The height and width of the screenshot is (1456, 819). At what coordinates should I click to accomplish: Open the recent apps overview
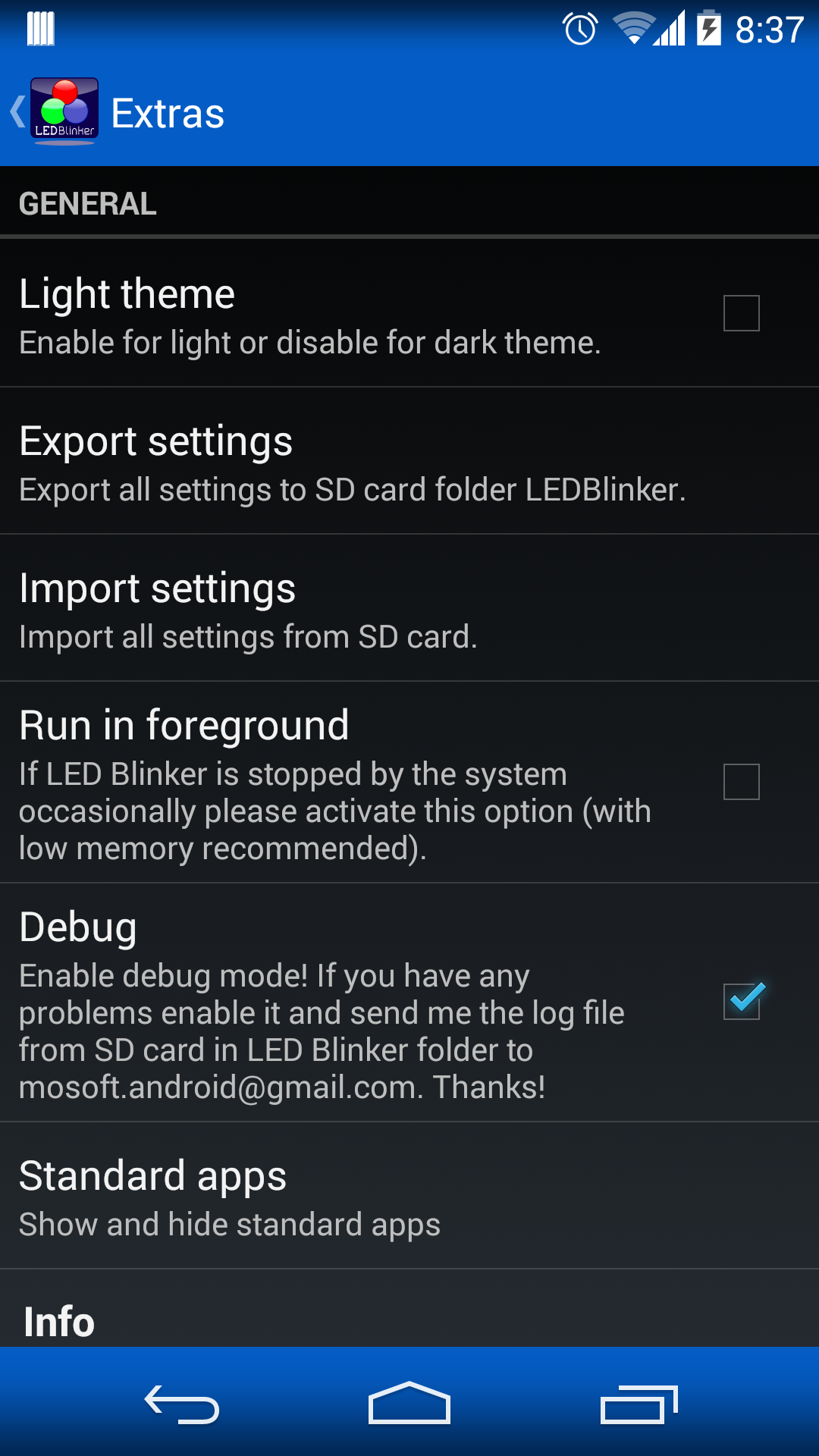(639, 1404)
